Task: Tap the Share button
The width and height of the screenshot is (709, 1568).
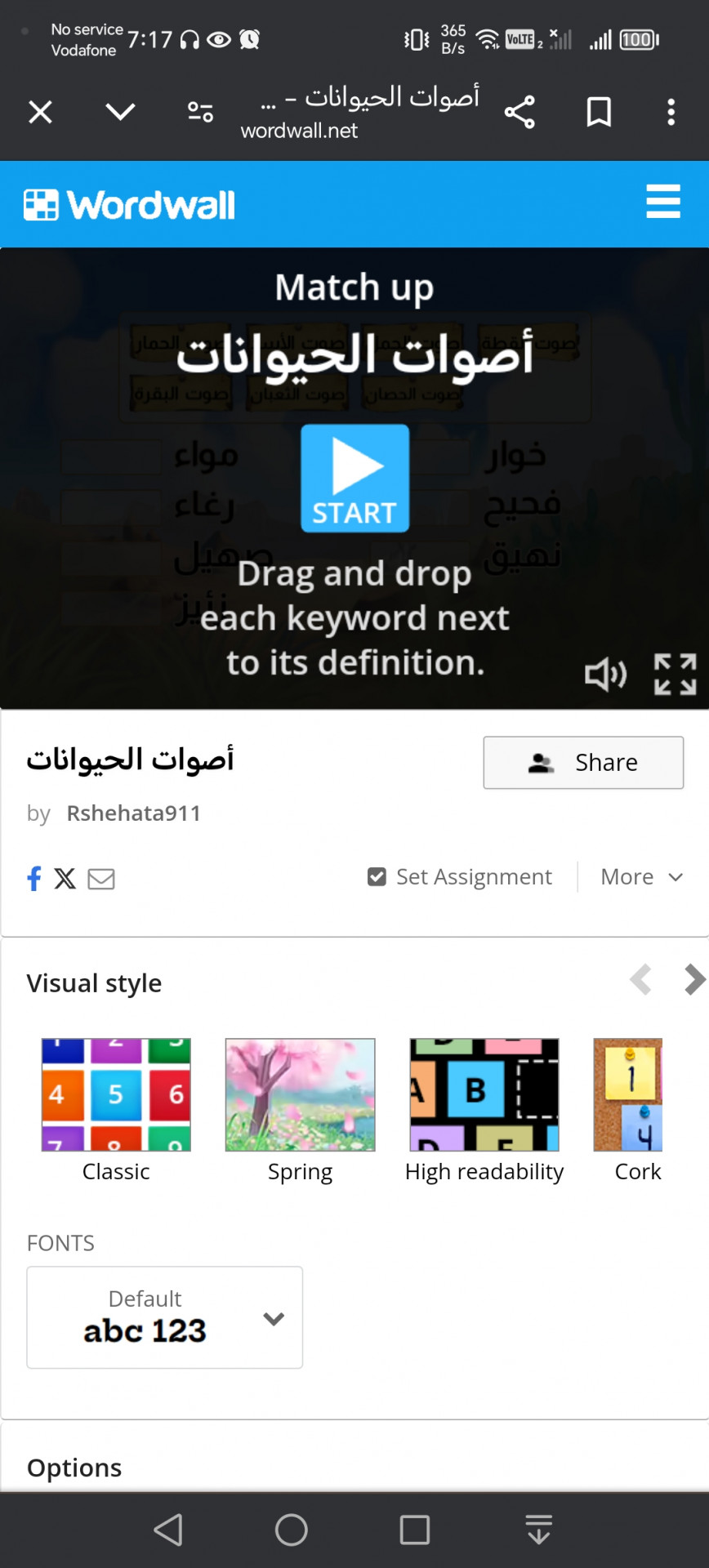Action: click(x=583, y=763)
